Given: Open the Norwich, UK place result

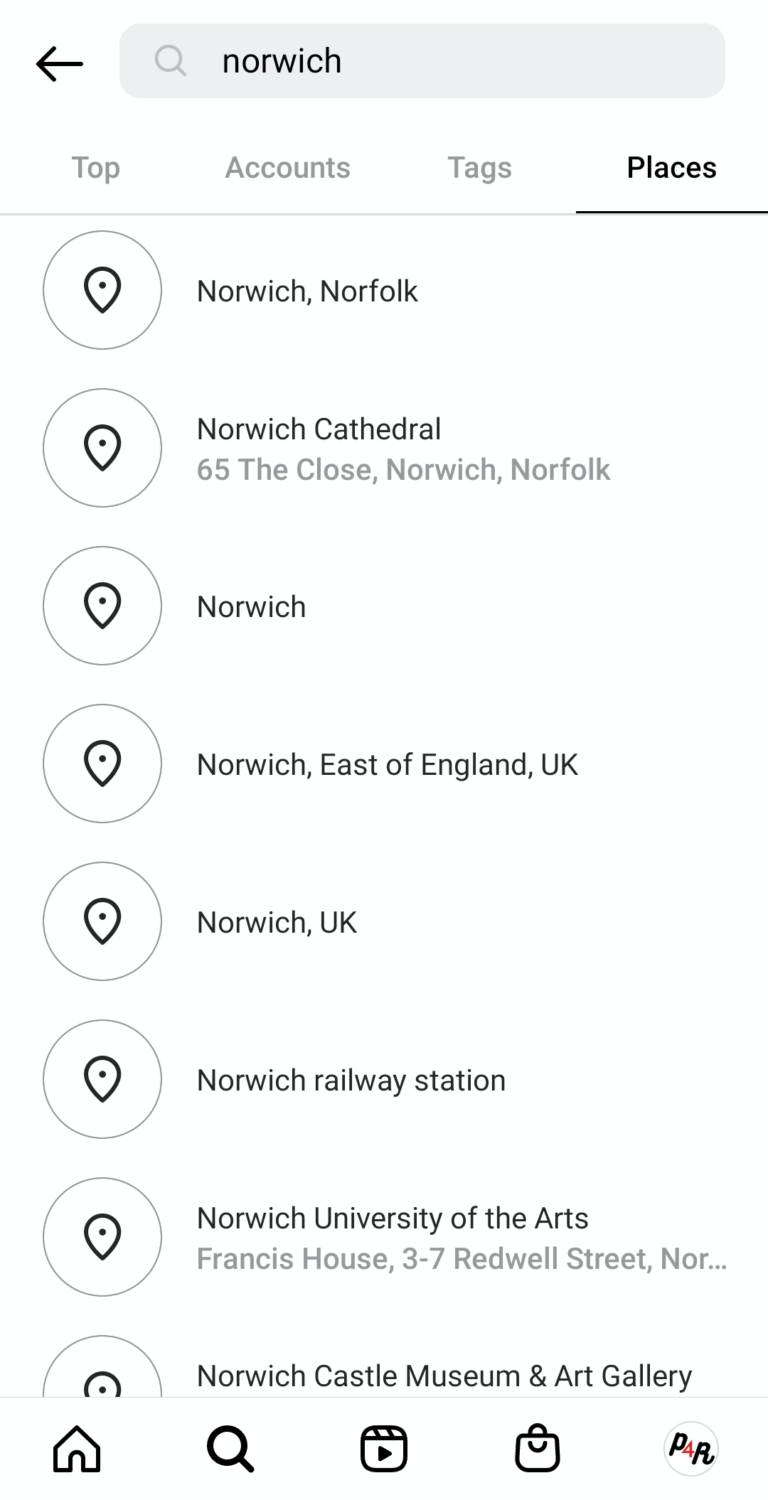Looking at the screenshot, I should [x=277, y=922].
